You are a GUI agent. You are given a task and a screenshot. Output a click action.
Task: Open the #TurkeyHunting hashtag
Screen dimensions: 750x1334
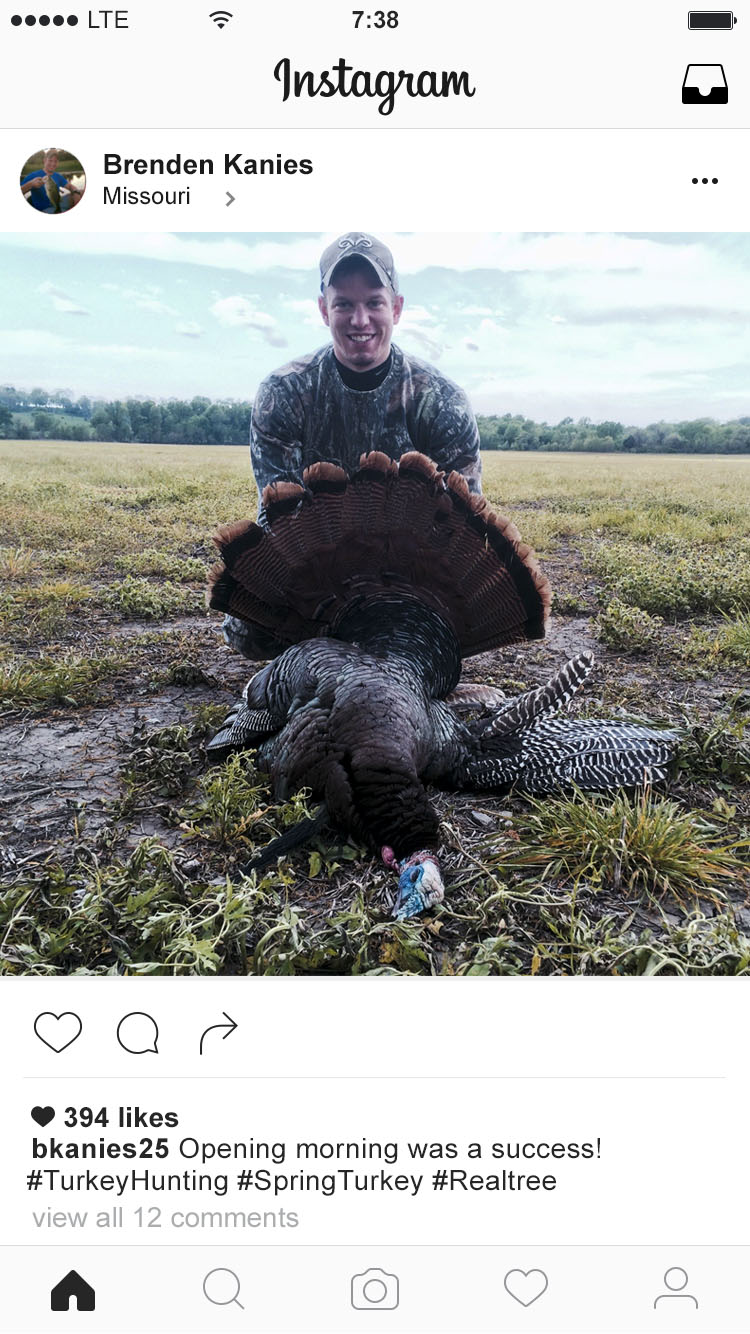click(x=127, y=1181)
